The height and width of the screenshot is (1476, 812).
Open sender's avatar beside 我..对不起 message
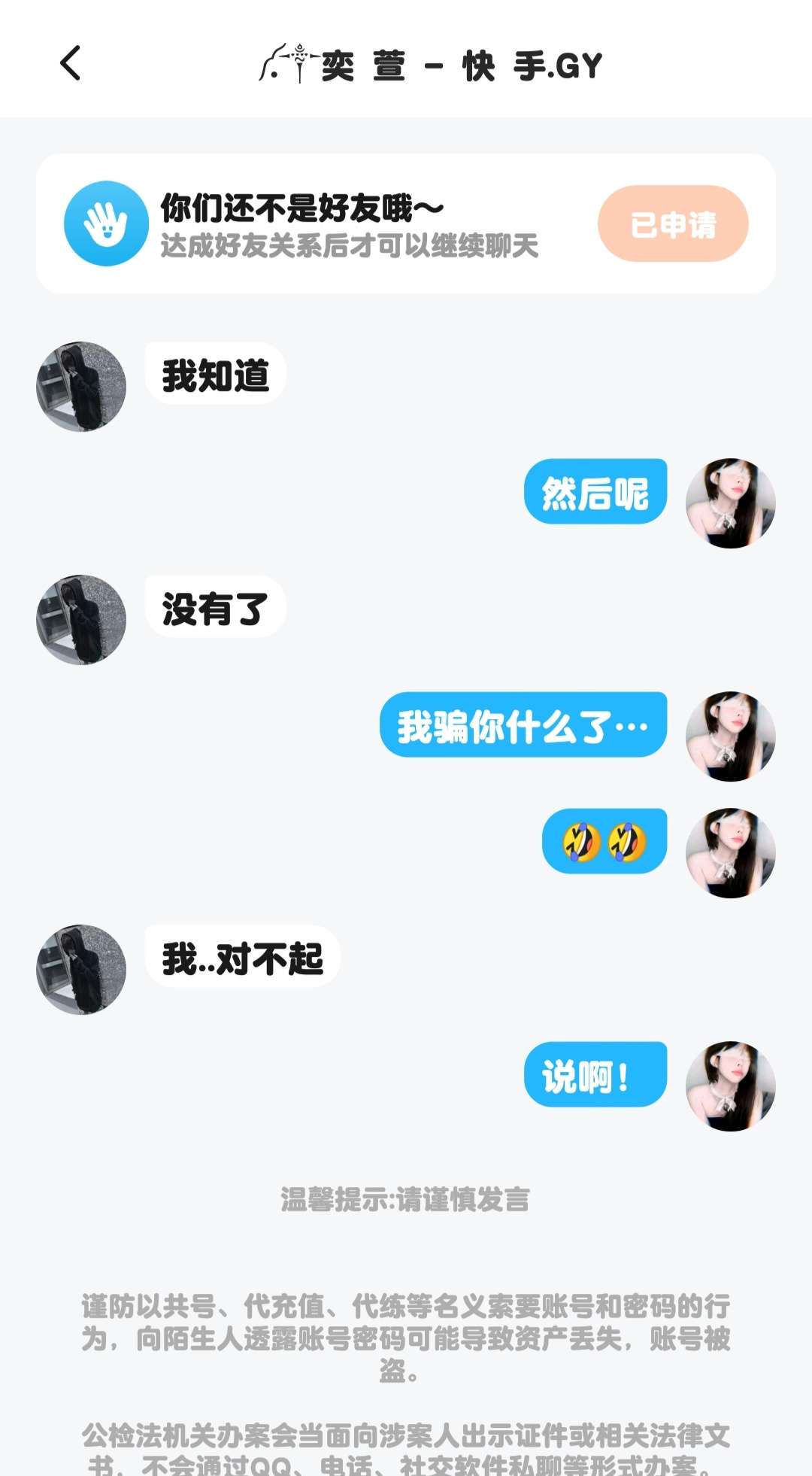81,969
